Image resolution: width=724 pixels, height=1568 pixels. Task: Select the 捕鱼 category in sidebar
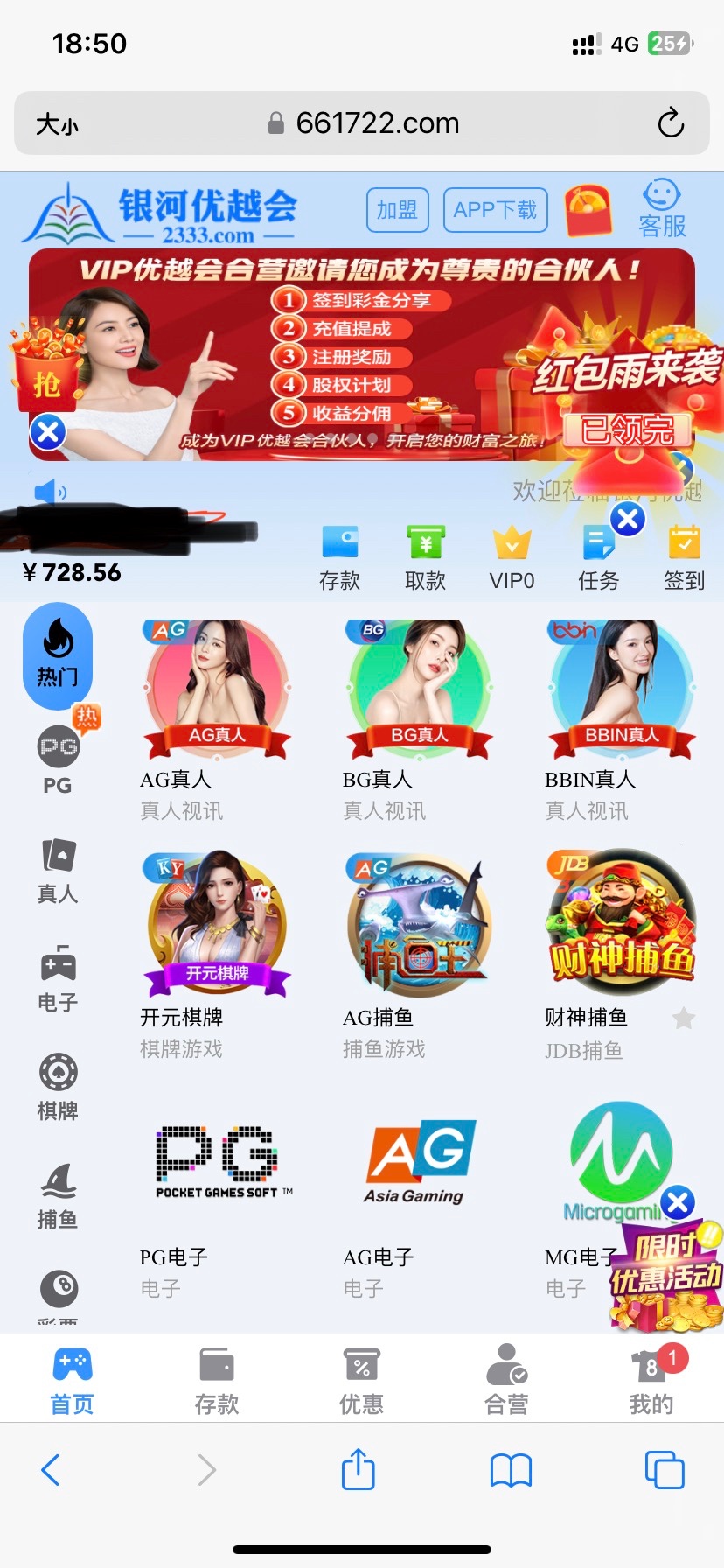coord(58,1195)
